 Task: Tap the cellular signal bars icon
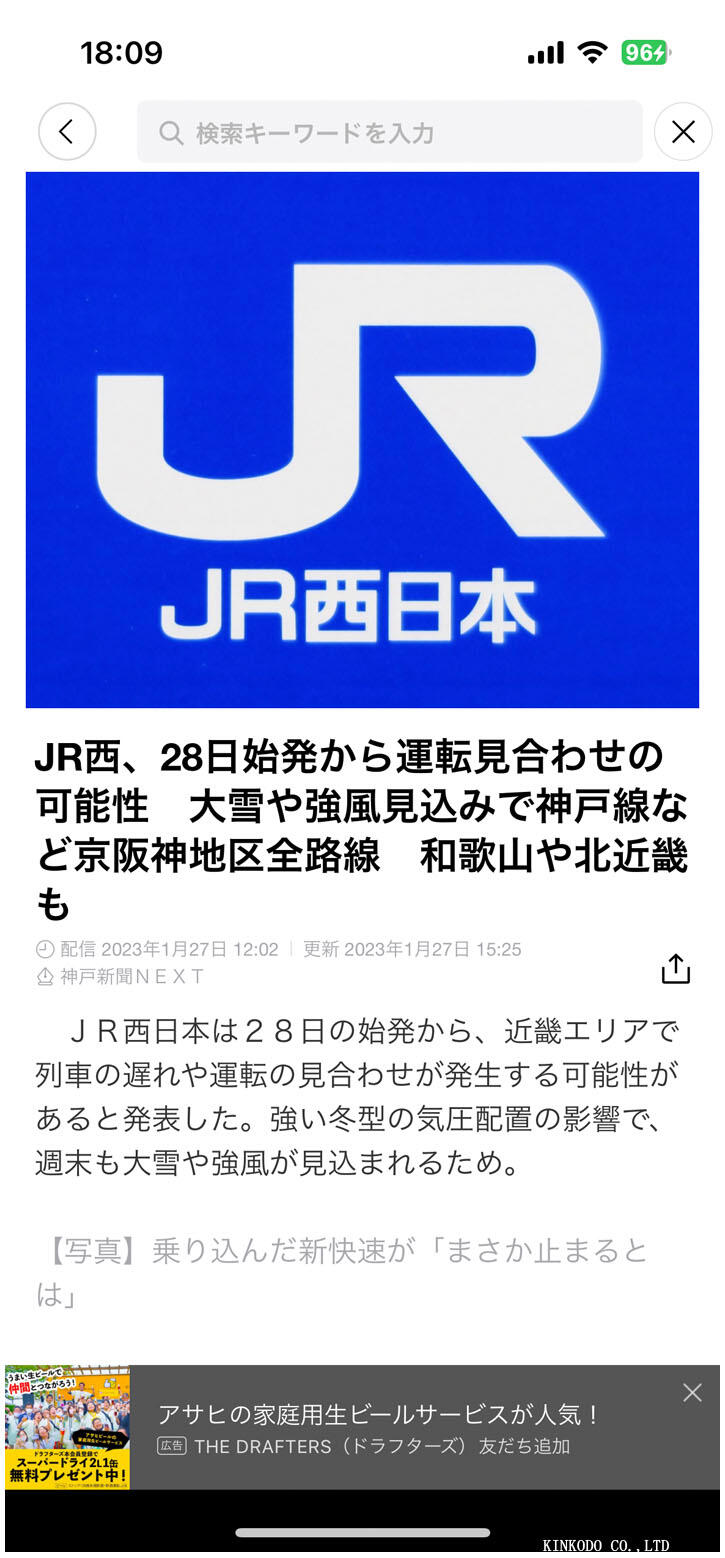pos(545,52)
